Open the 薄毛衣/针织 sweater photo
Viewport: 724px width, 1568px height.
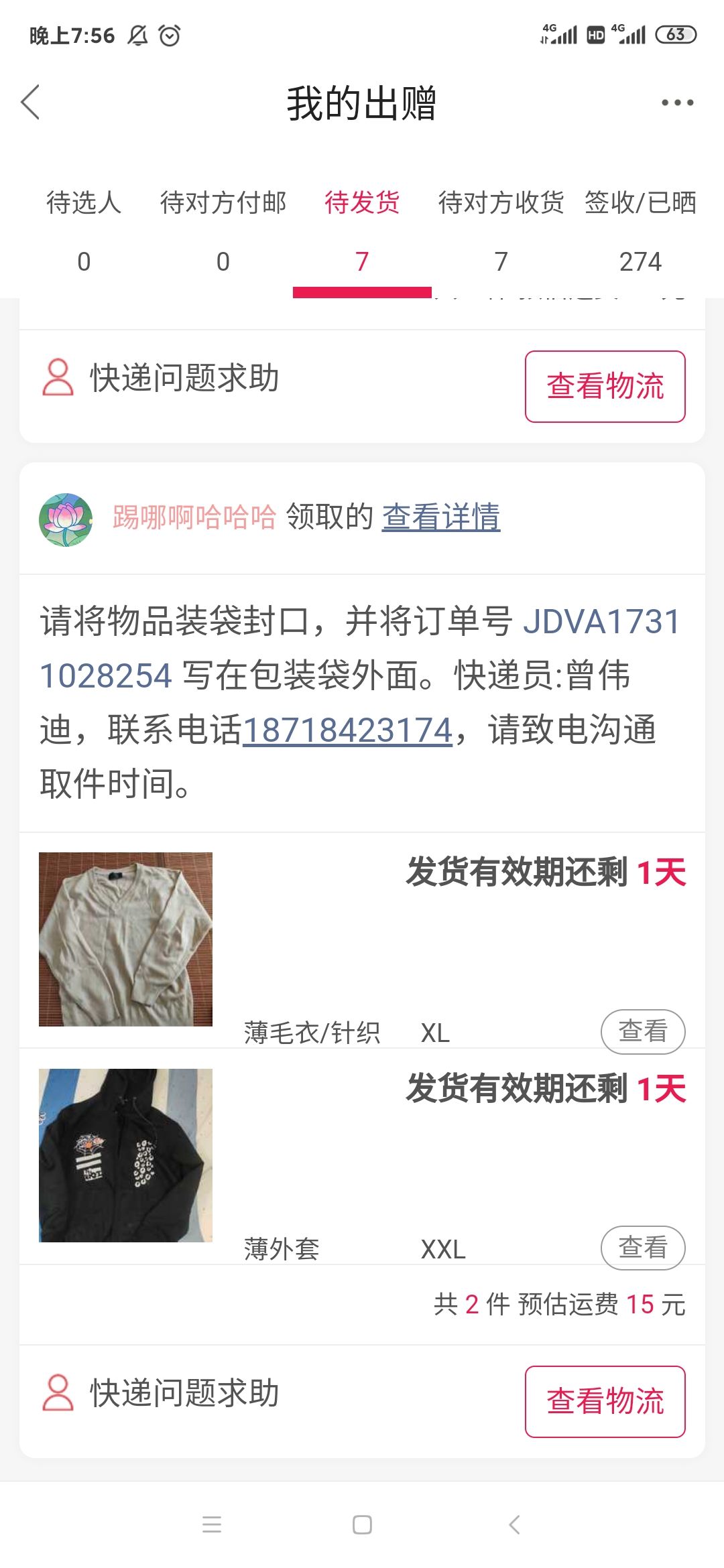pyautogui.click(x=125, y=939)
